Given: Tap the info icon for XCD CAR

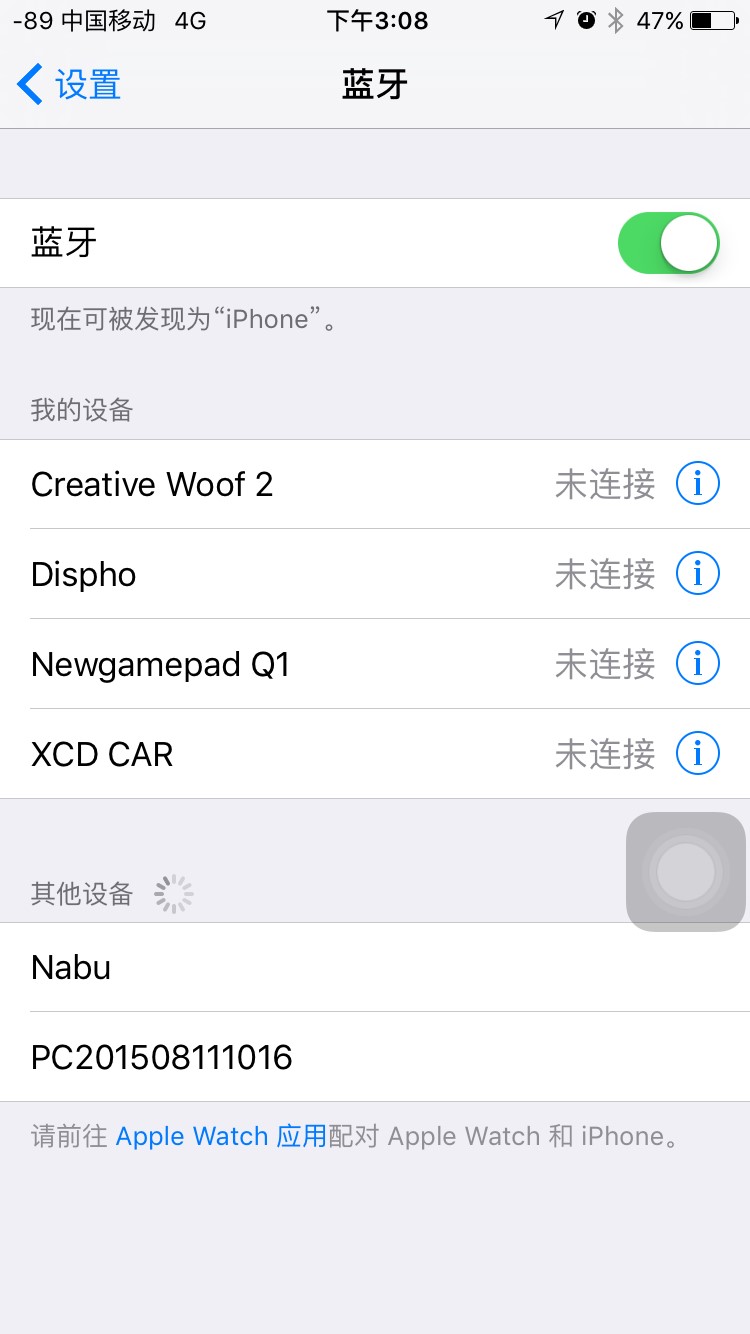Looking at the screenshot, I should pos(697,754).
